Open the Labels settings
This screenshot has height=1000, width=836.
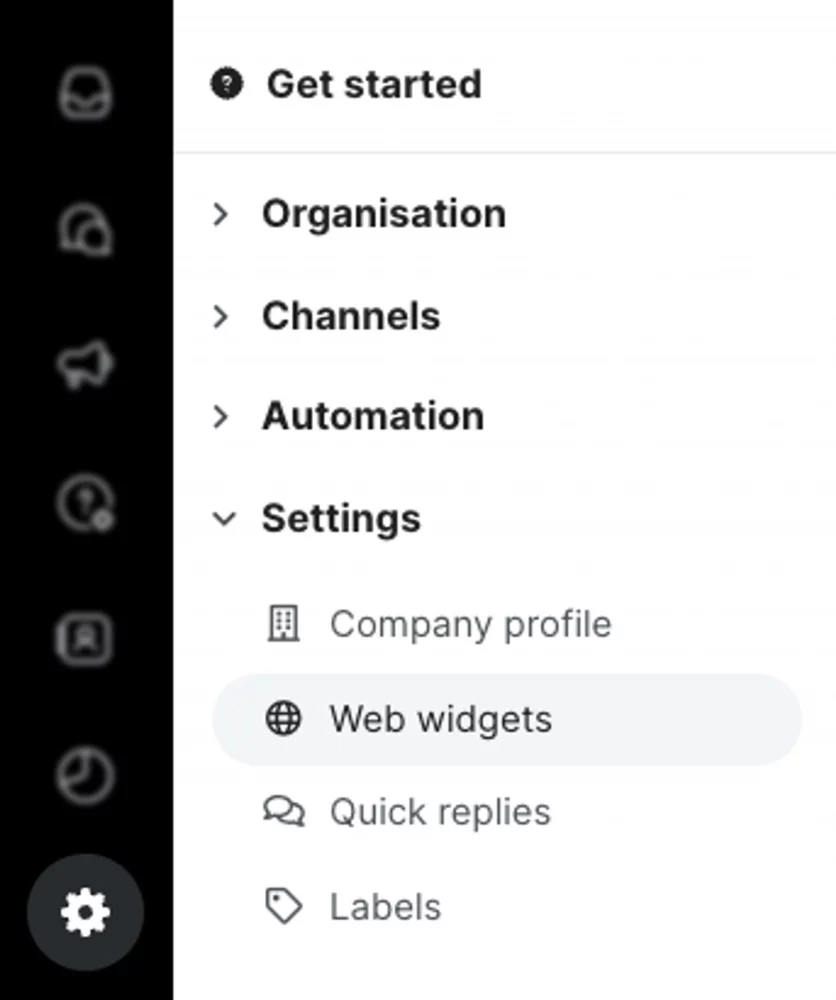pyautogui.click(x=384, y=906)
